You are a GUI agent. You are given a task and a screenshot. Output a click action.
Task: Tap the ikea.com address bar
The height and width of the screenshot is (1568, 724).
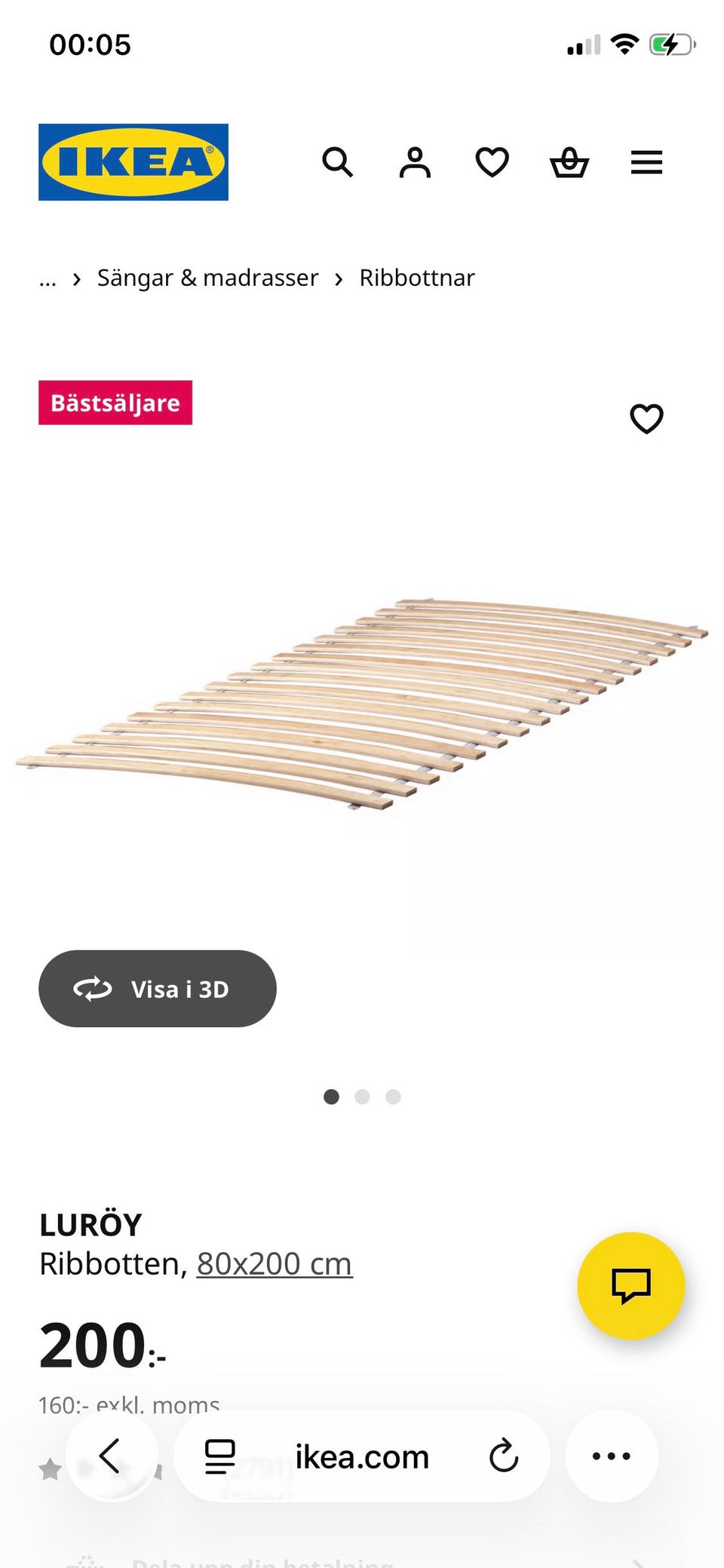[362, 1456]
